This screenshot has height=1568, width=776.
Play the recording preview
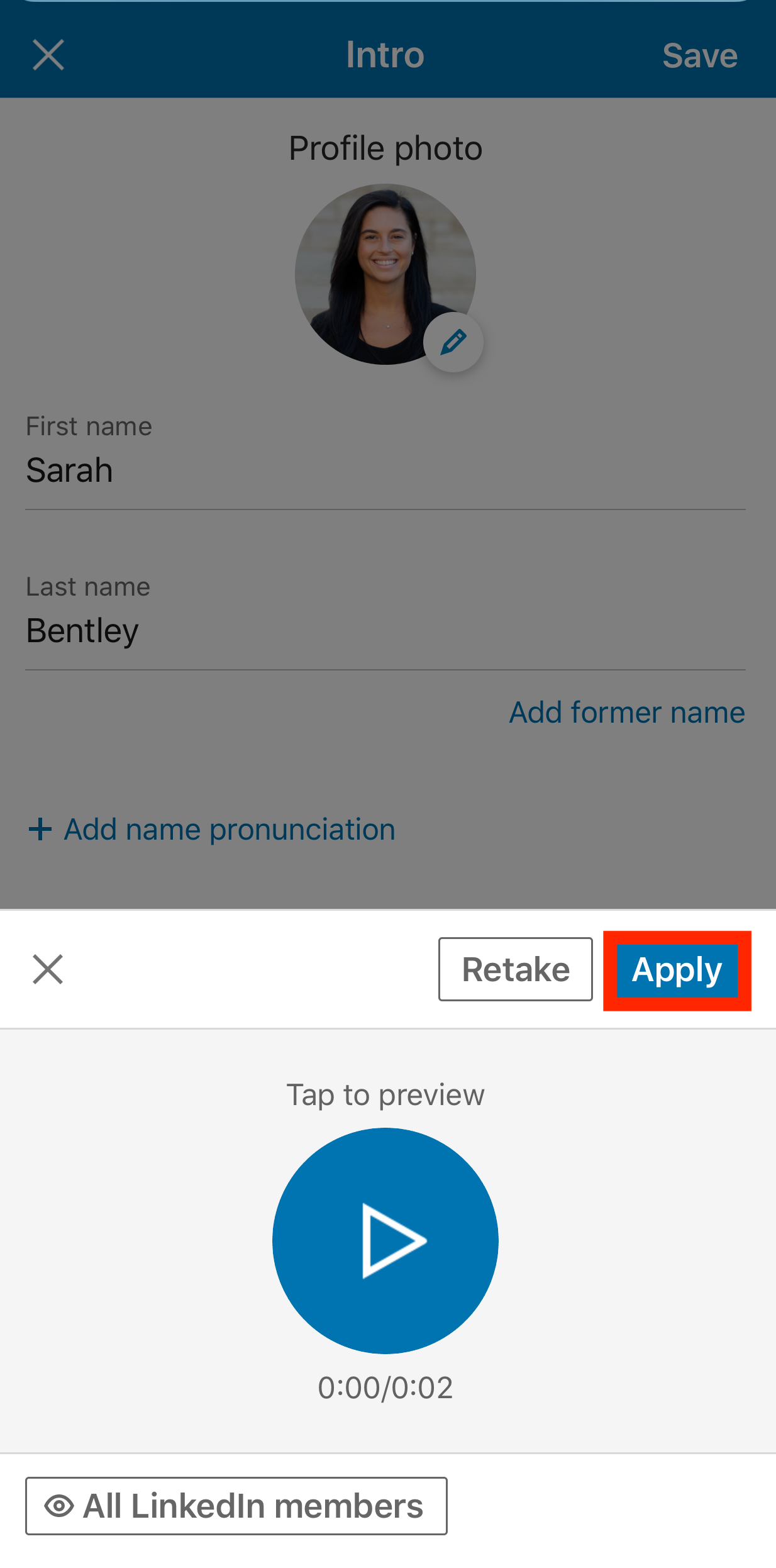coord(385,1240)
